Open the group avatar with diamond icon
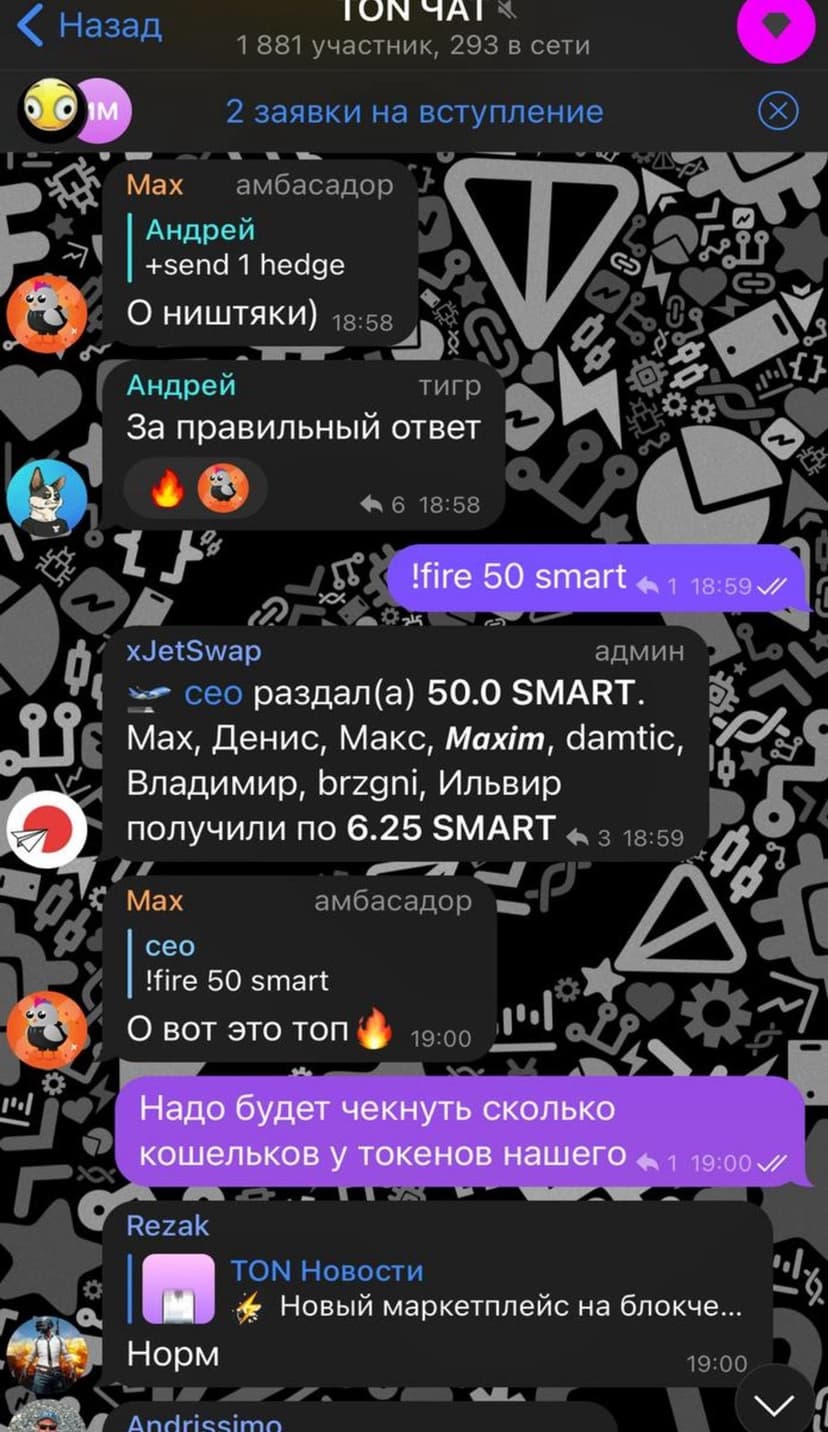The height and width of the screenshot is (1432, 828). click(x=775, y=28)
